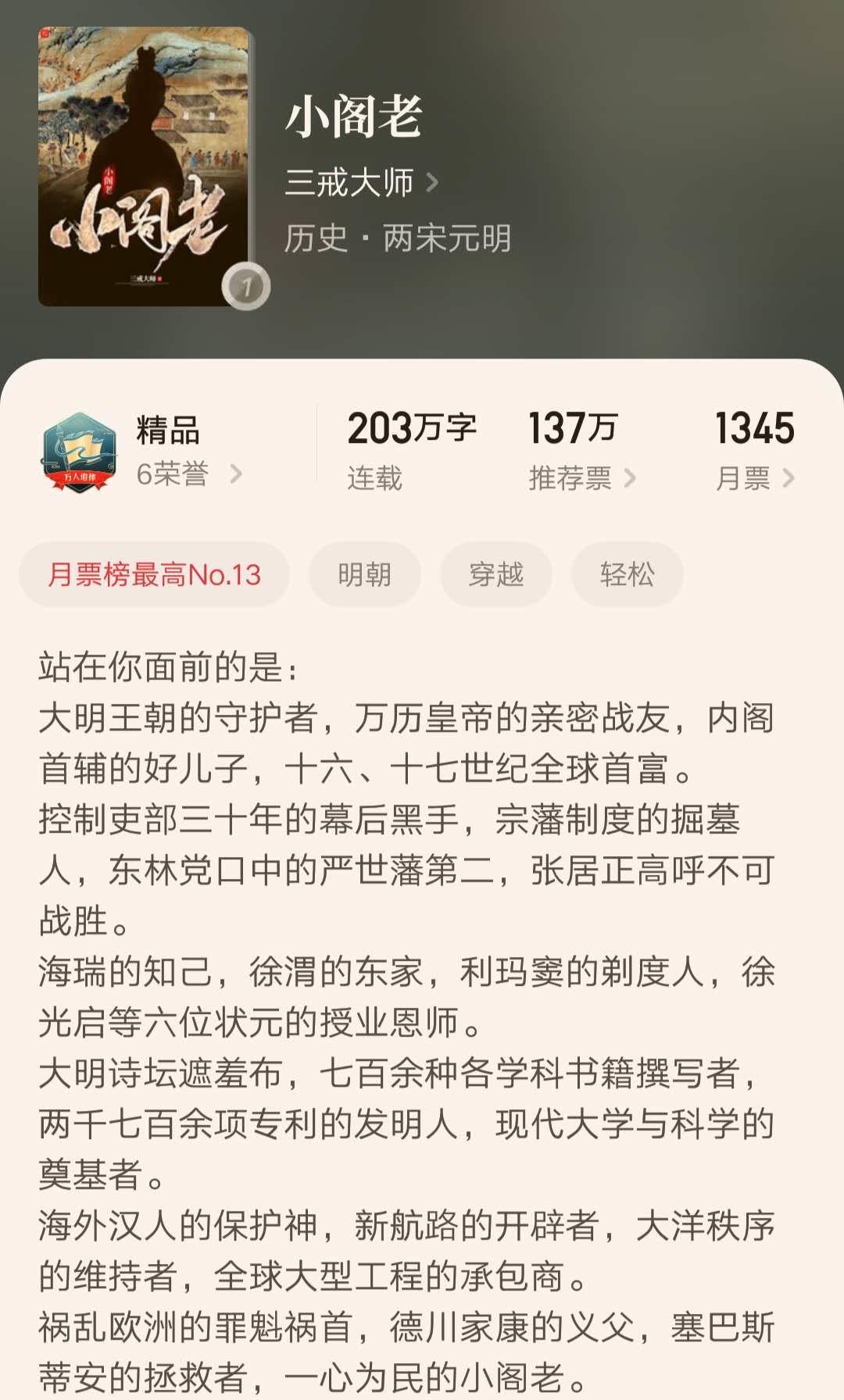
Task: Open the 历史·两宋元明 category
Action: pyautogui.click(x=397, y=238)
